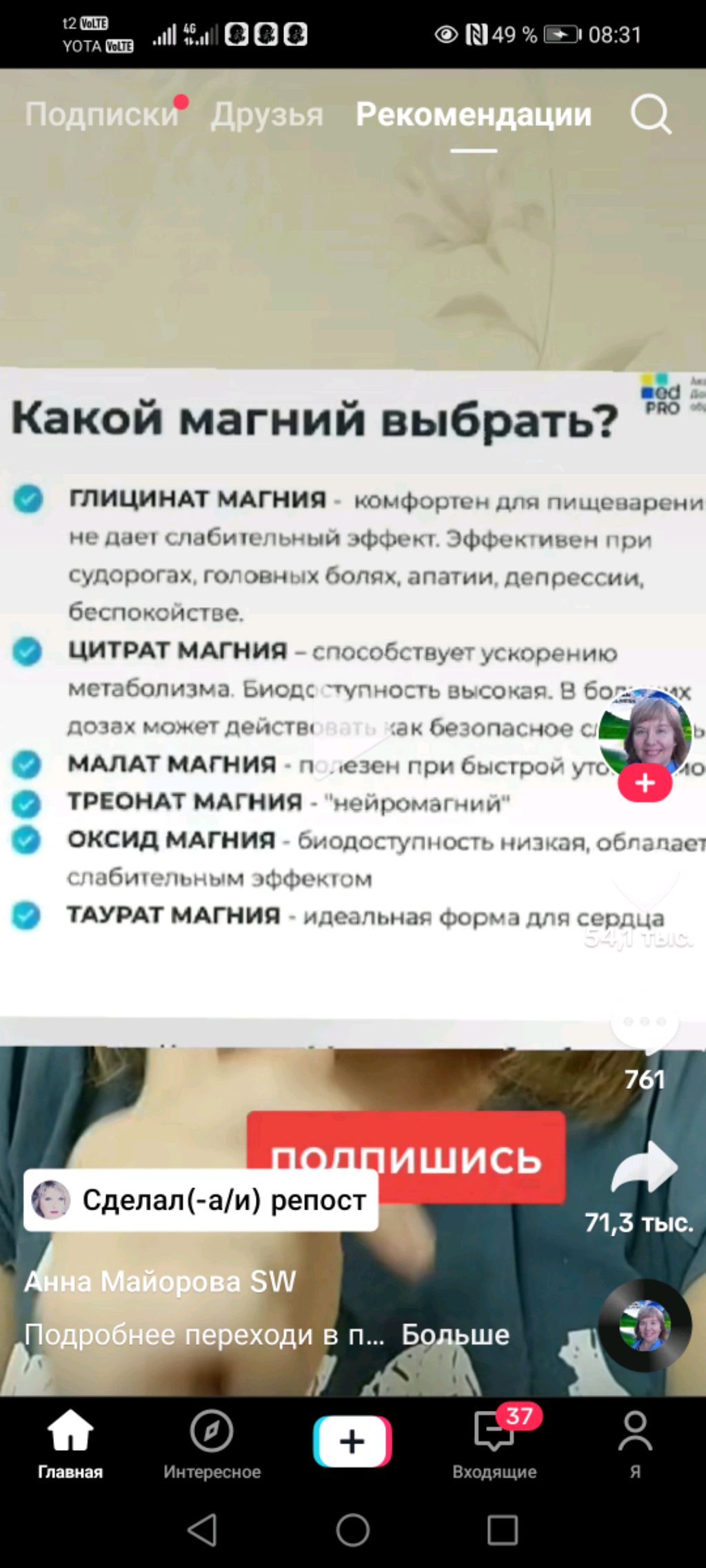Tap the system back button
The width and height of the screenshot is (706, 1568).
pyautogui.click(x=203, y=1530)
